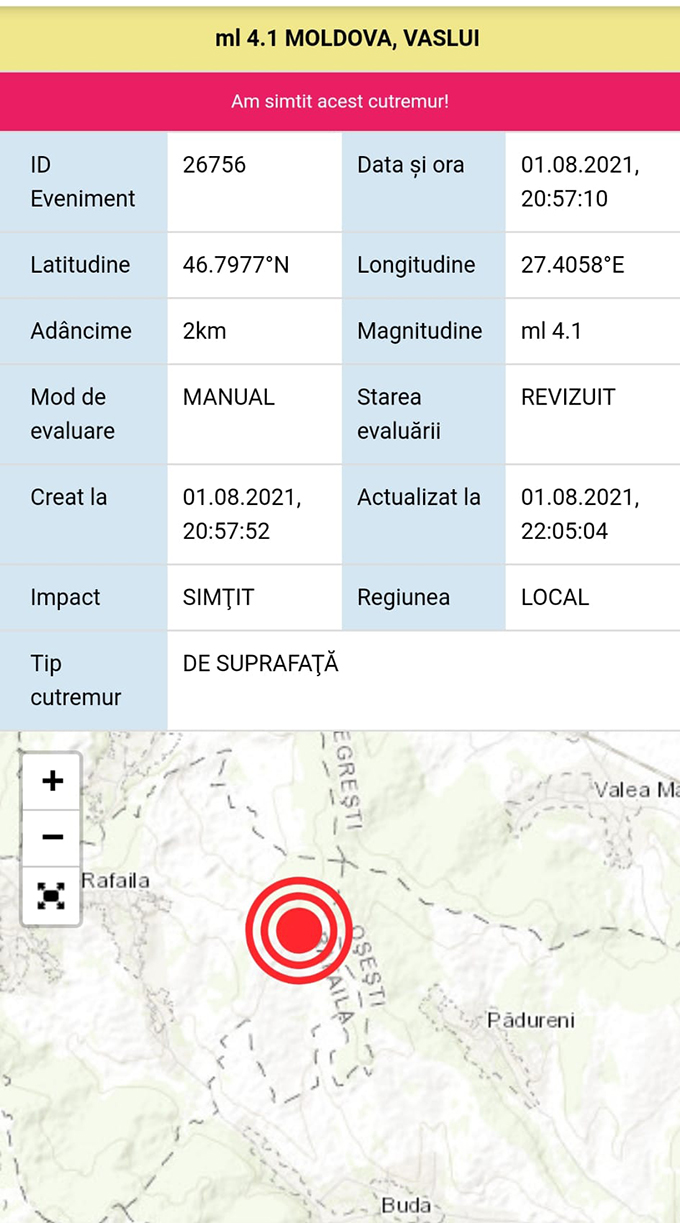Viewport: 680px width, 1223px height.
Task: Tap the red epicenter marker on the map
Action: coord(299,930)
